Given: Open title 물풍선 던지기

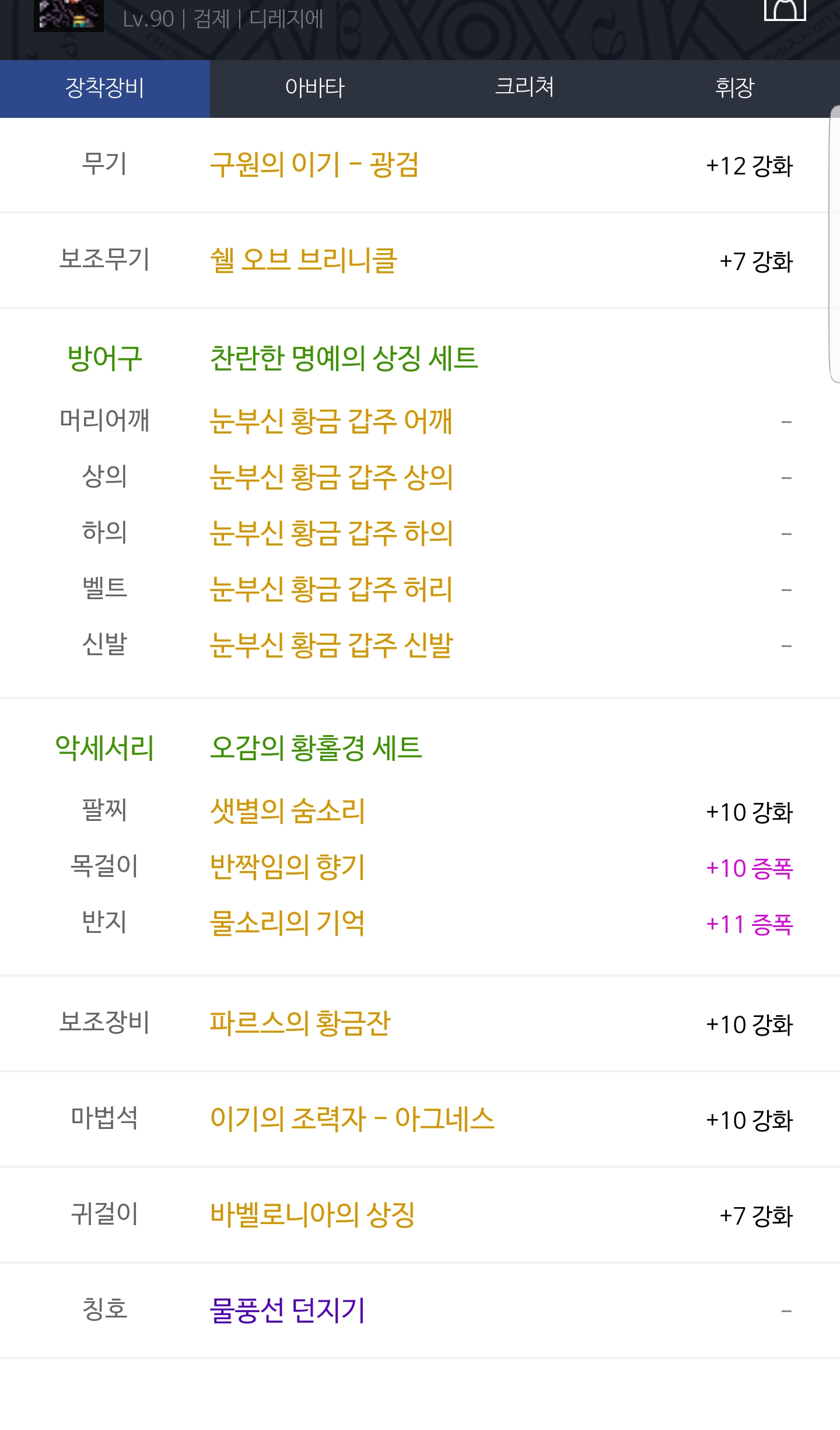Looking at the screenshot, I should (x=288, y=1310).
